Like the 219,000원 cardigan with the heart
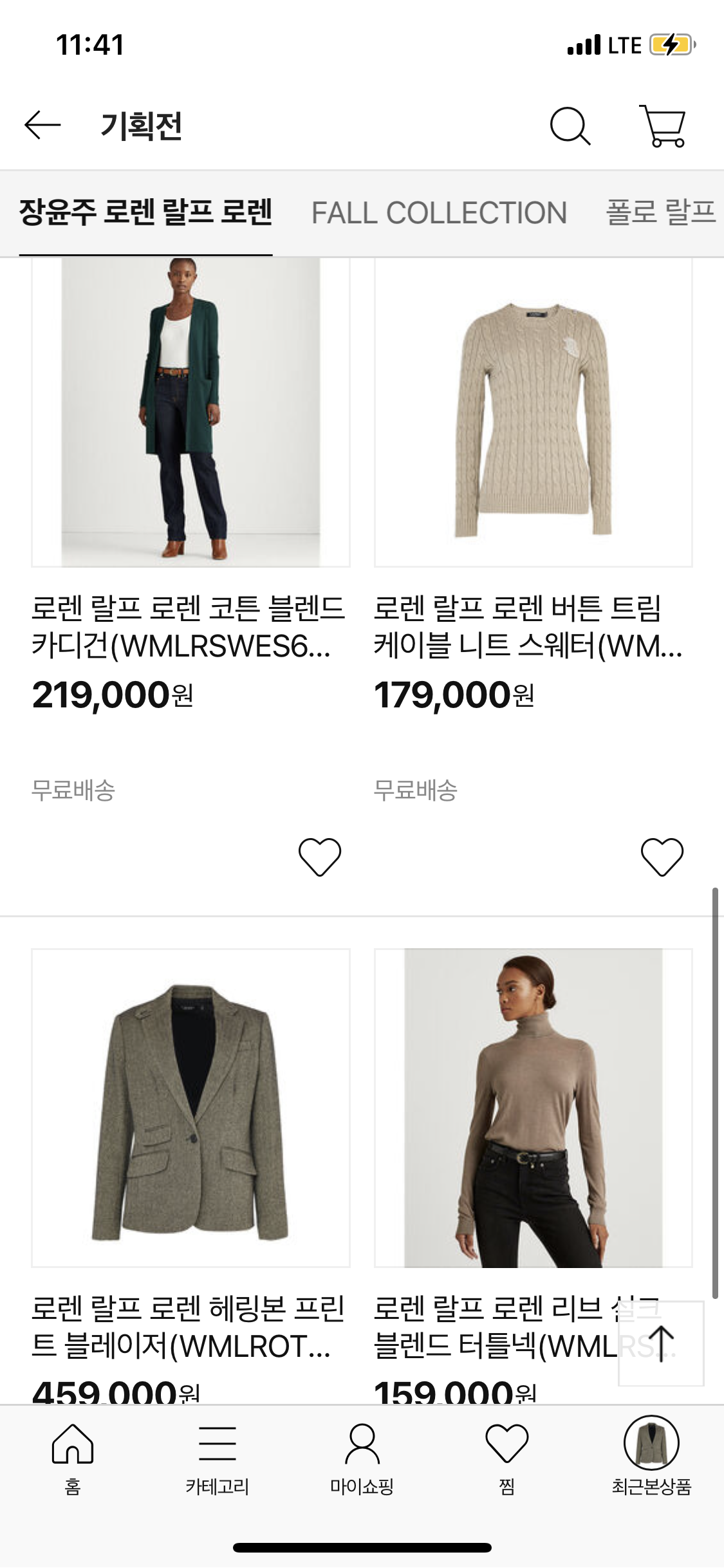 tap(319, 857)
